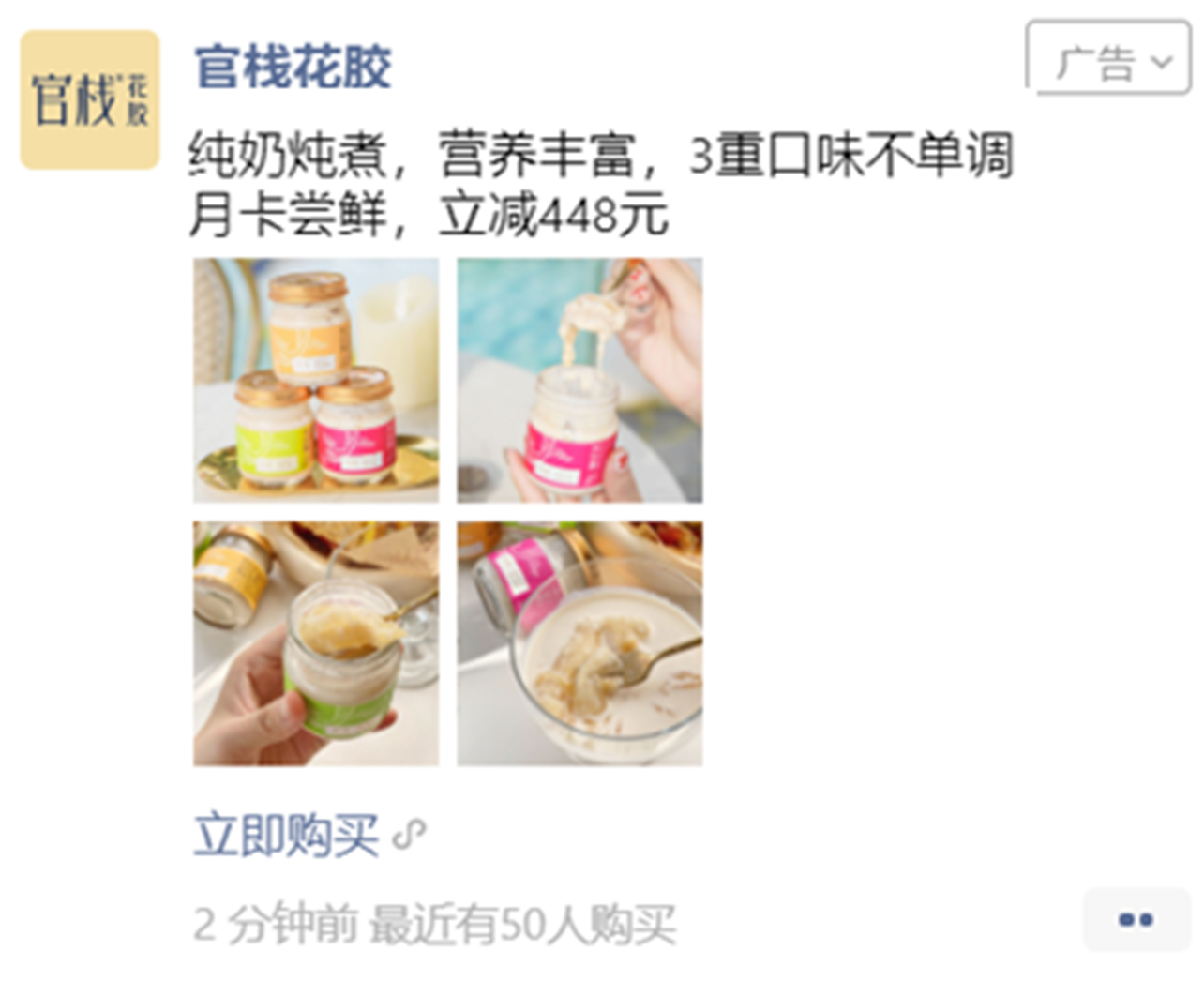Open the 官栈花胶 profile avatar

90,99
